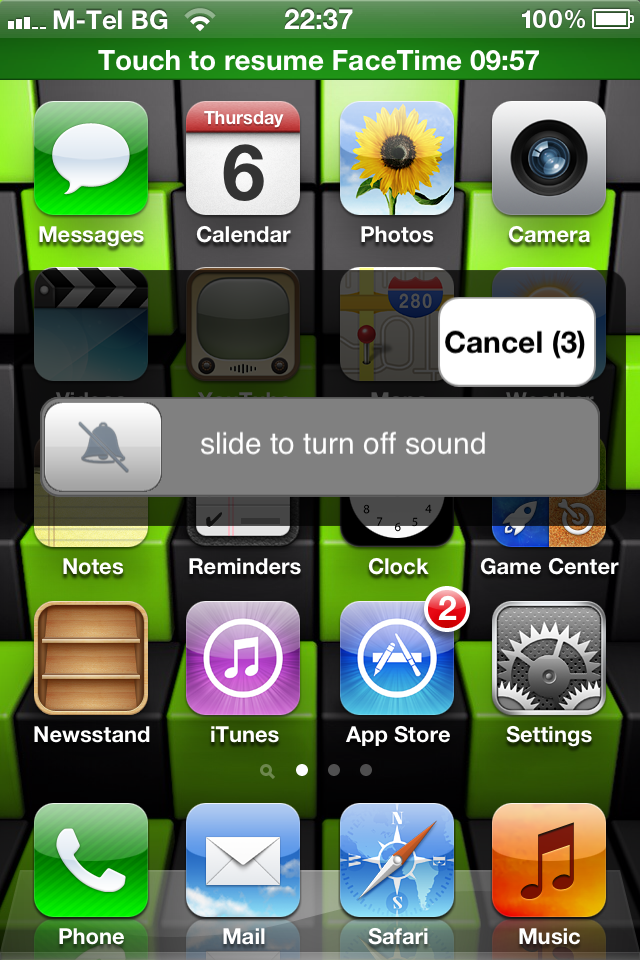Open the Music app

tap(549, 861)
